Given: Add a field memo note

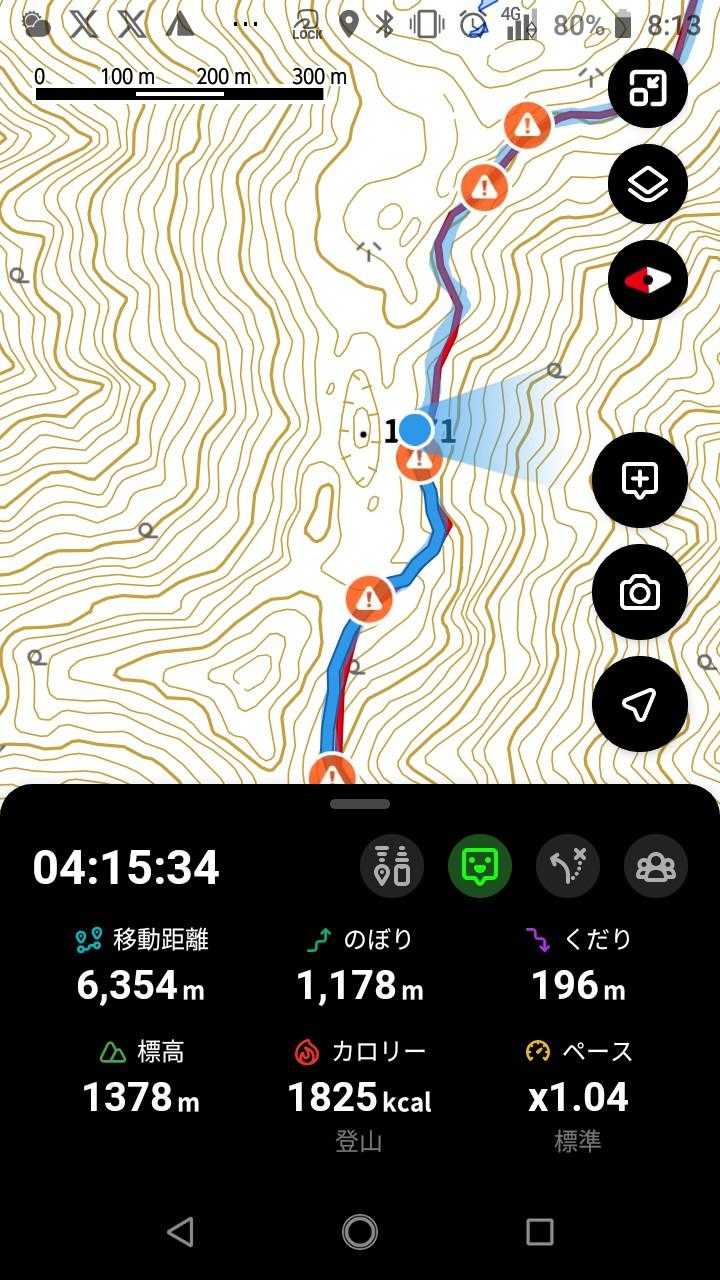Looking at the screenshot, I should click(640, 481).
